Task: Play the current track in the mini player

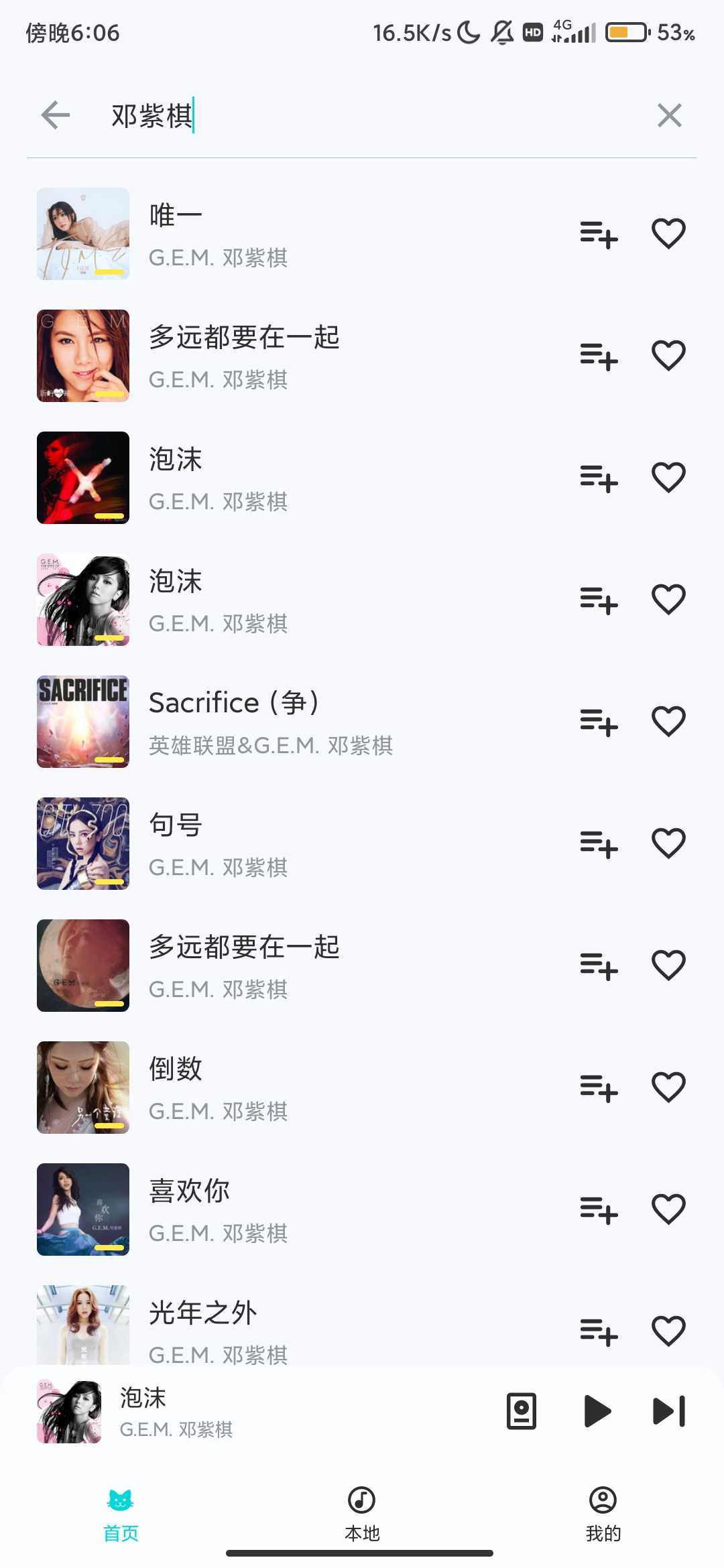Action: click(597, 1411)
